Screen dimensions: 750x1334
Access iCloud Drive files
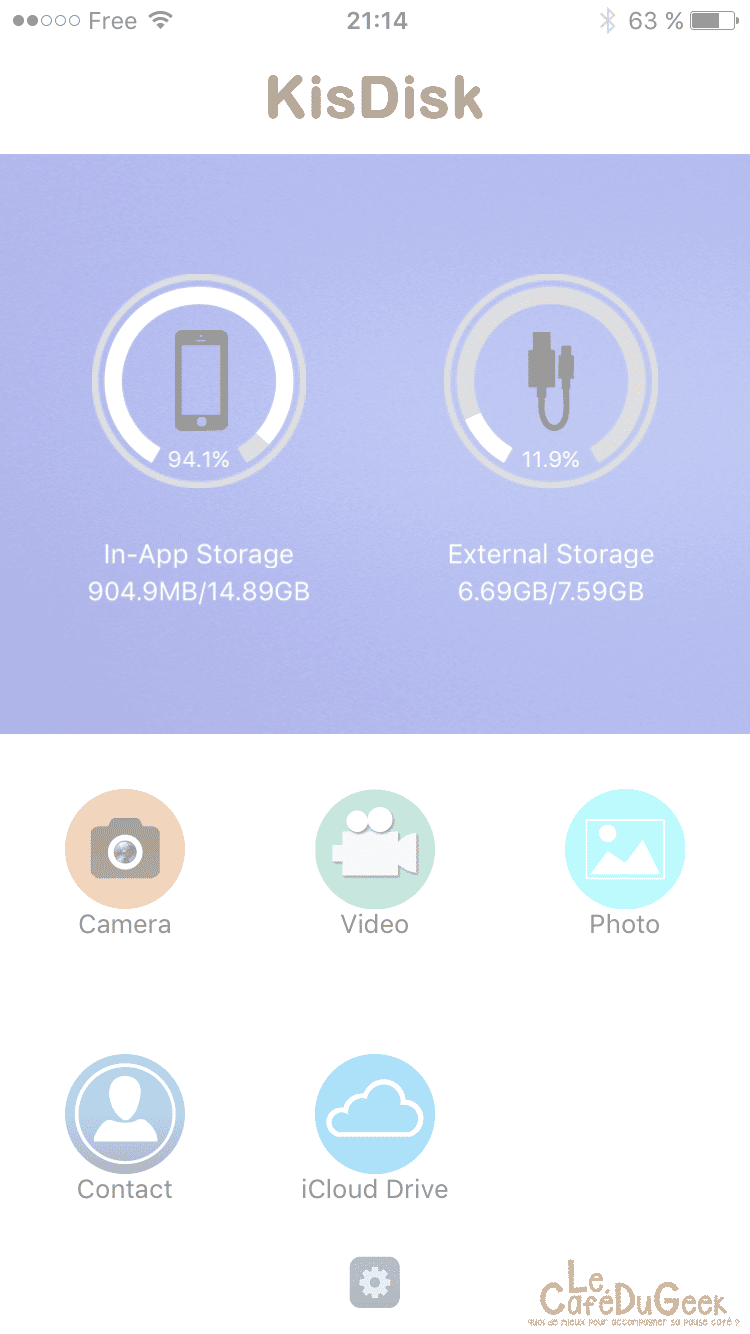375,1113
